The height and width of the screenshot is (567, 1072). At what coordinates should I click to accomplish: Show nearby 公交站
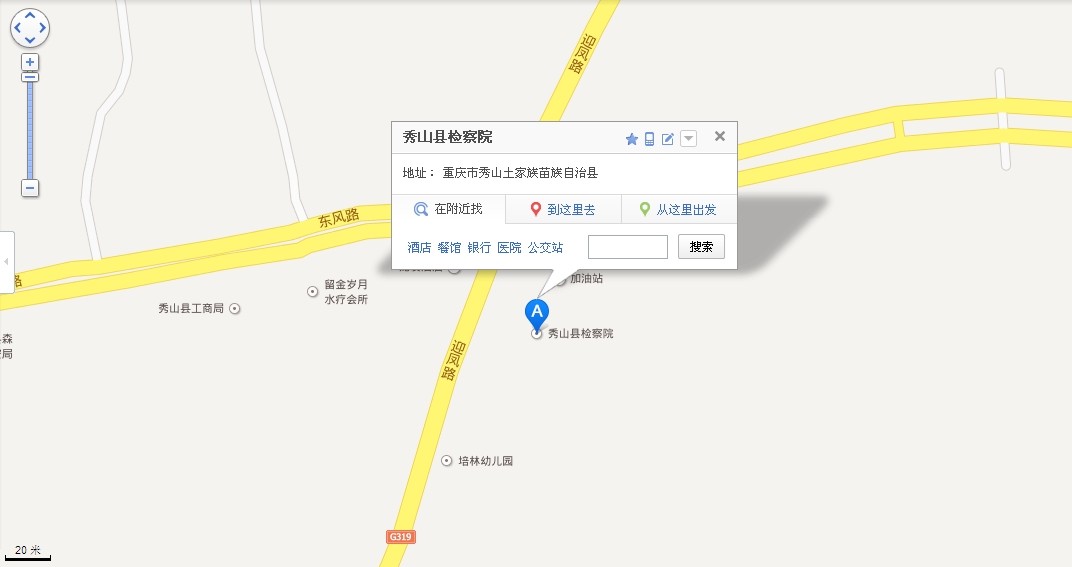(x=545, y=247)
